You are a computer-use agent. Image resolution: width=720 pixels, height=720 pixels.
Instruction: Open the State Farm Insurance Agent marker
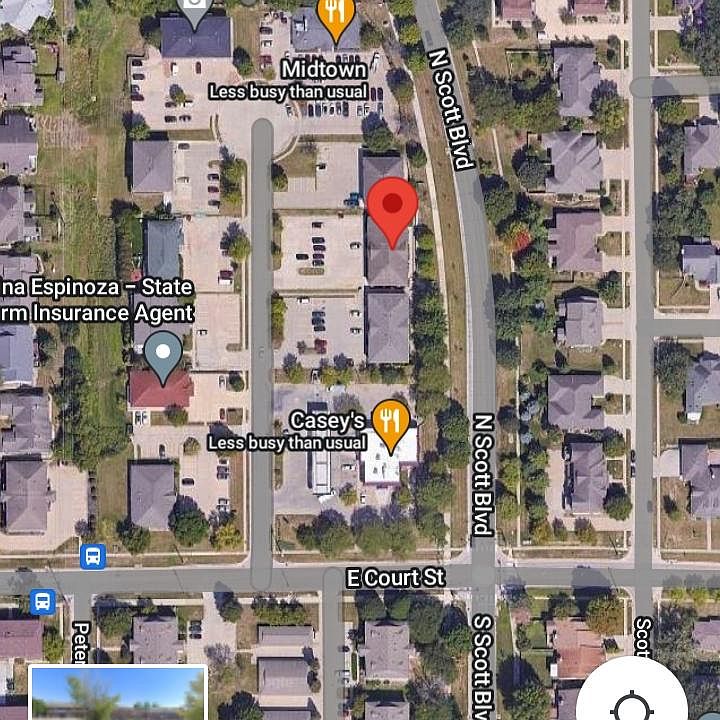[163, 355]
